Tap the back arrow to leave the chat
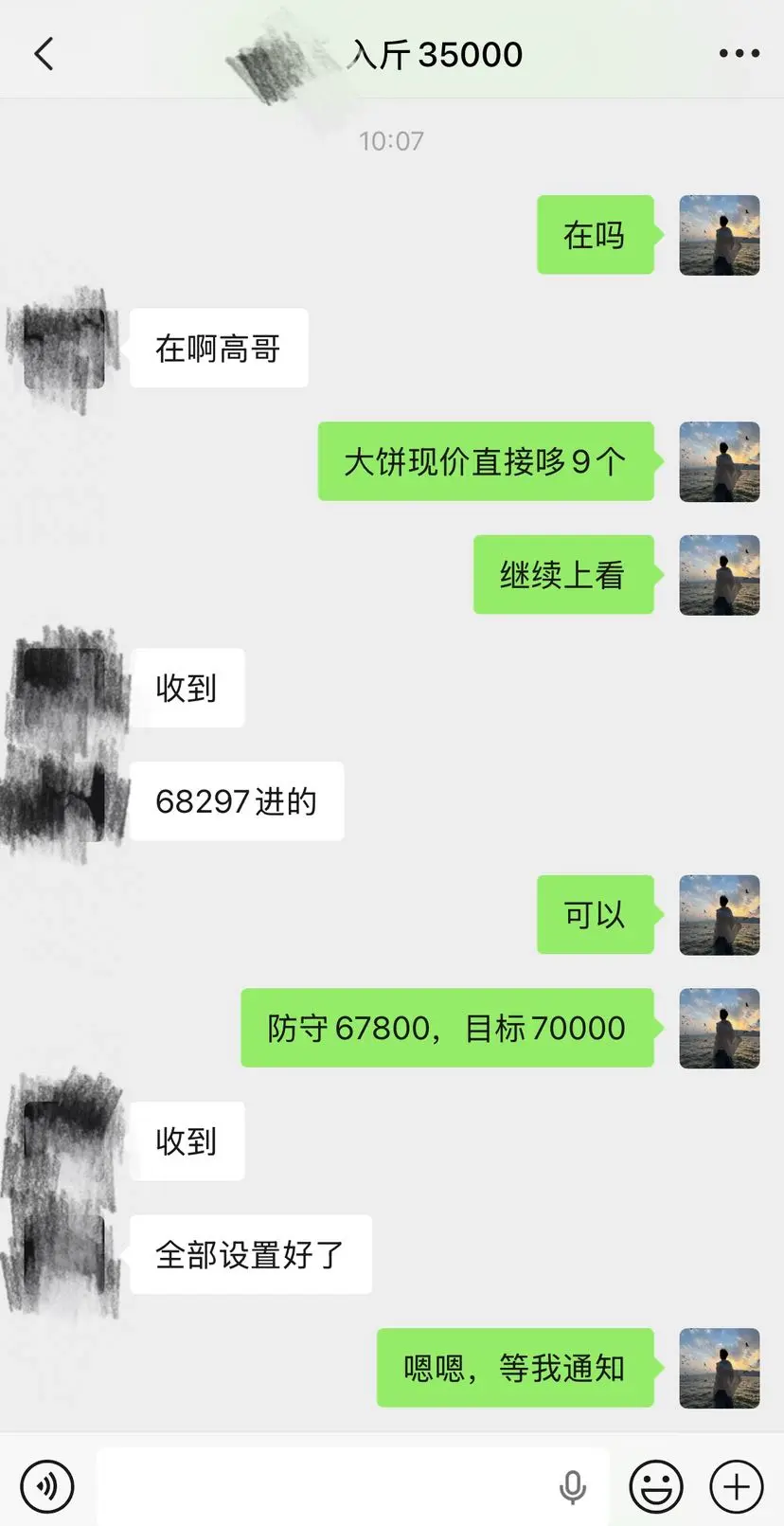The height and width of the screenshot is (1526, 784). click(42, 52)
